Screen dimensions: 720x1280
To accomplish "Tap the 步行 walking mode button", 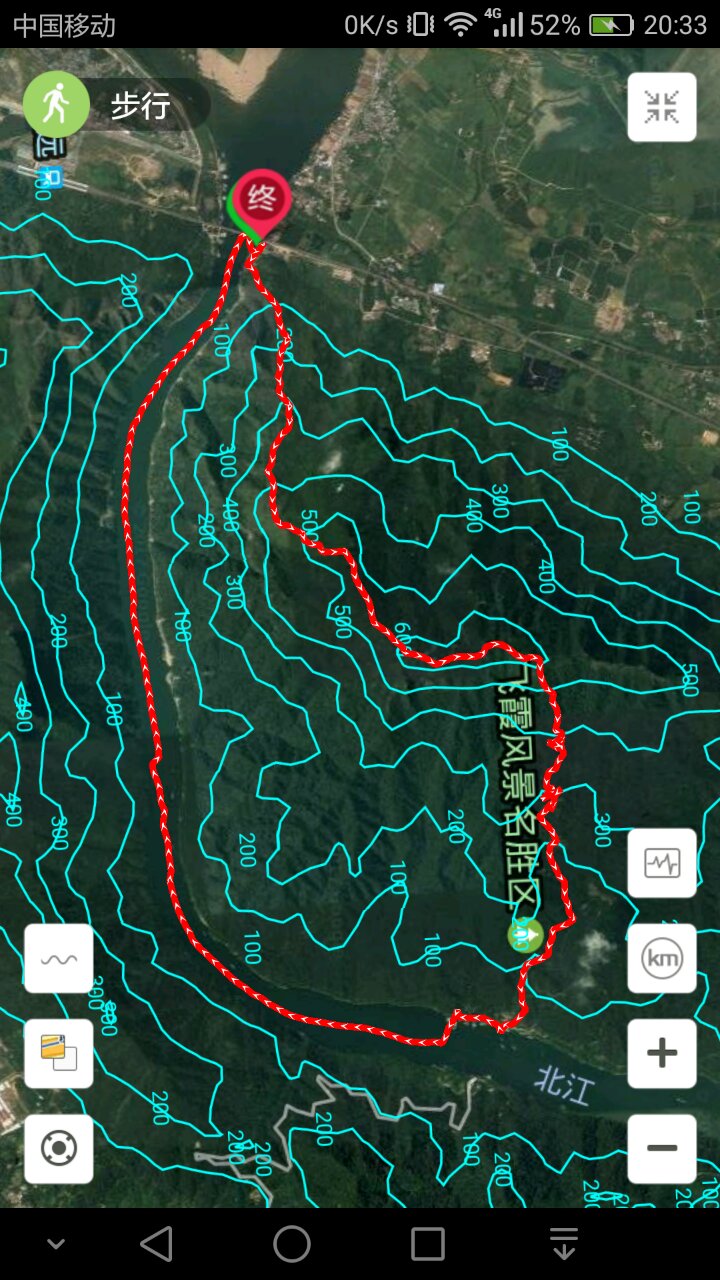I will [115, 105].
